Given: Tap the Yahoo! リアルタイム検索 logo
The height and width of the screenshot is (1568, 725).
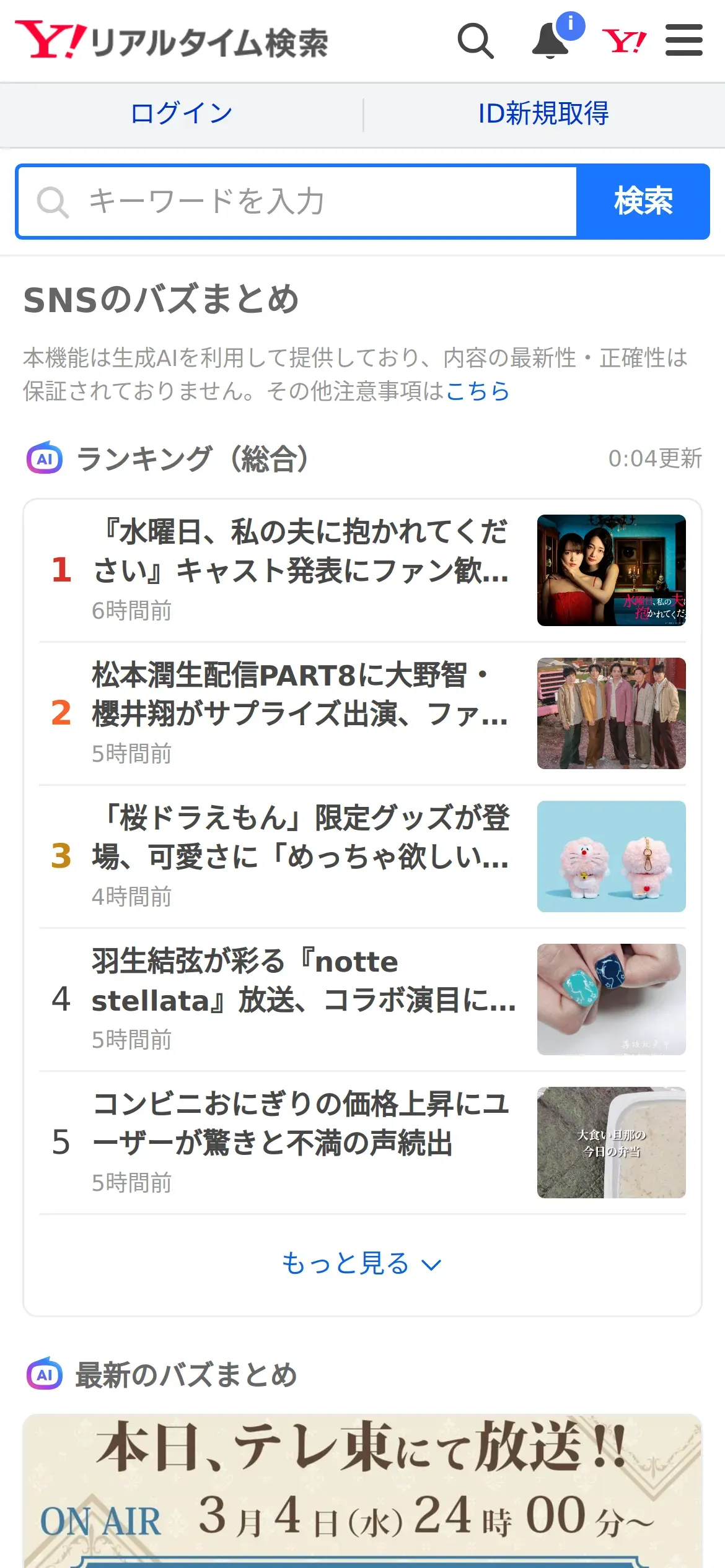Looking at the screenshot, I should (x=172, y=41).
